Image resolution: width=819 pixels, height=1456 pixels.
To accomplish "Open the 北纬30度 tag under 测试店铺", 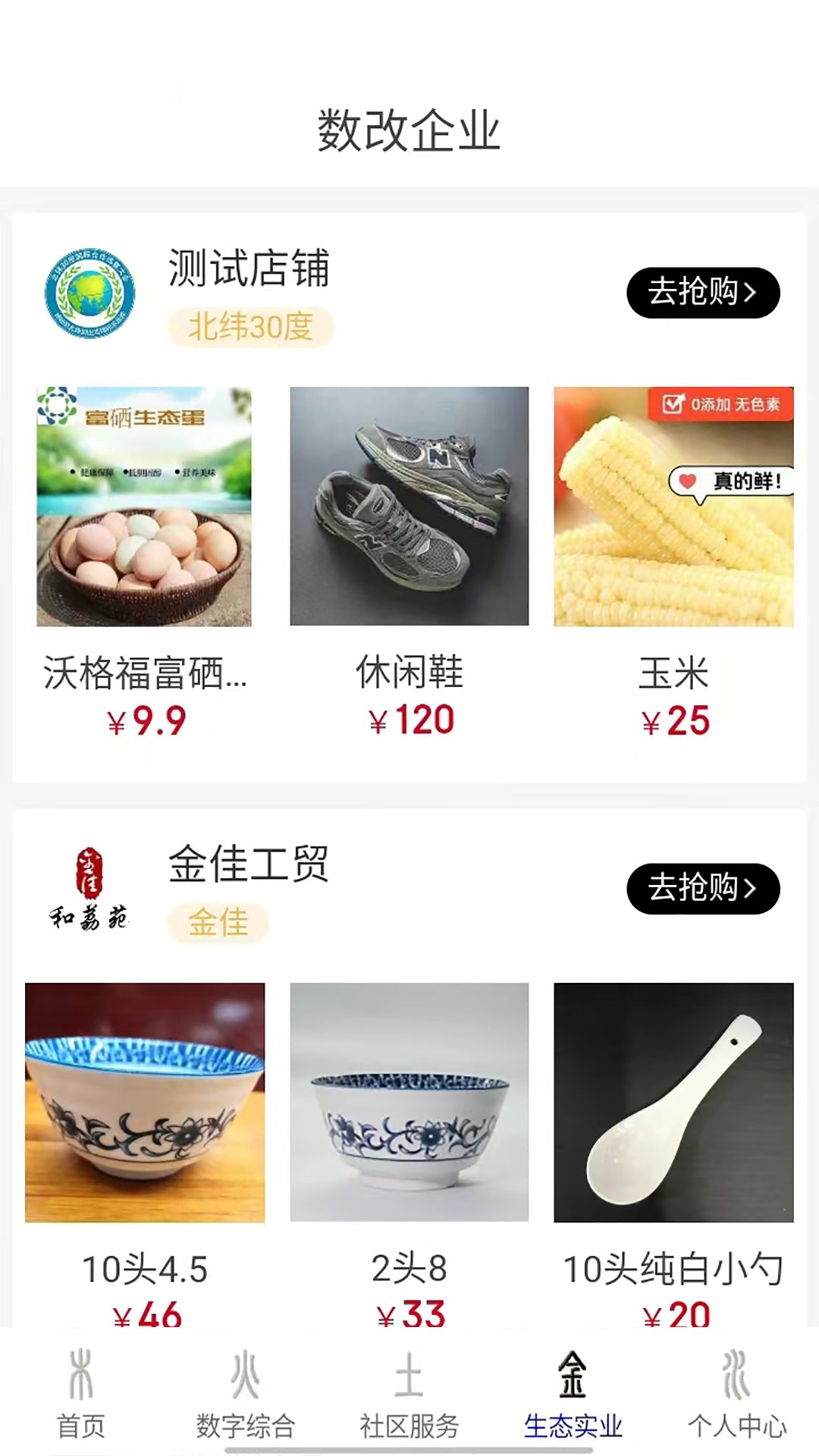I will click(249, 328).
